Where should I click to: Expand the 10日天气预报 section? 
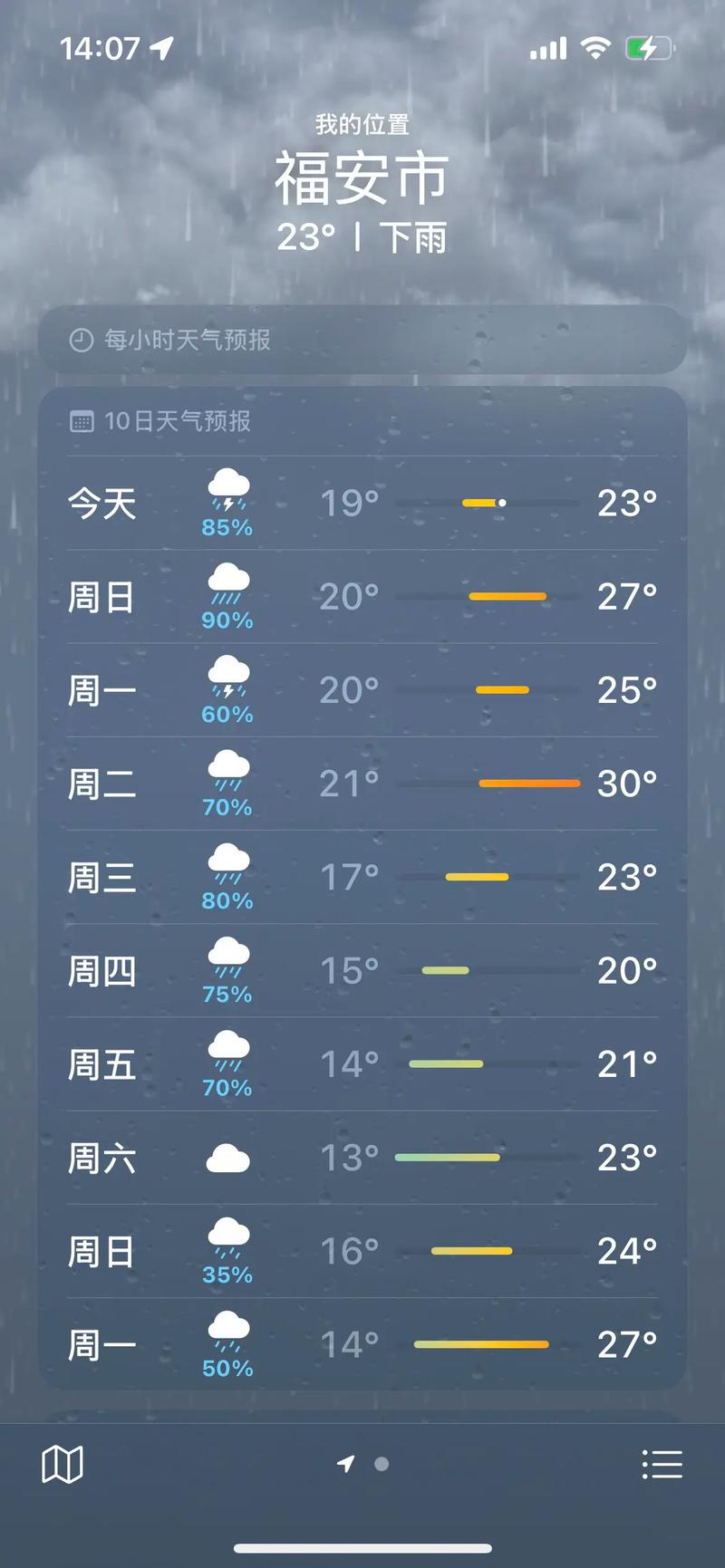click(x=362, y=422)
